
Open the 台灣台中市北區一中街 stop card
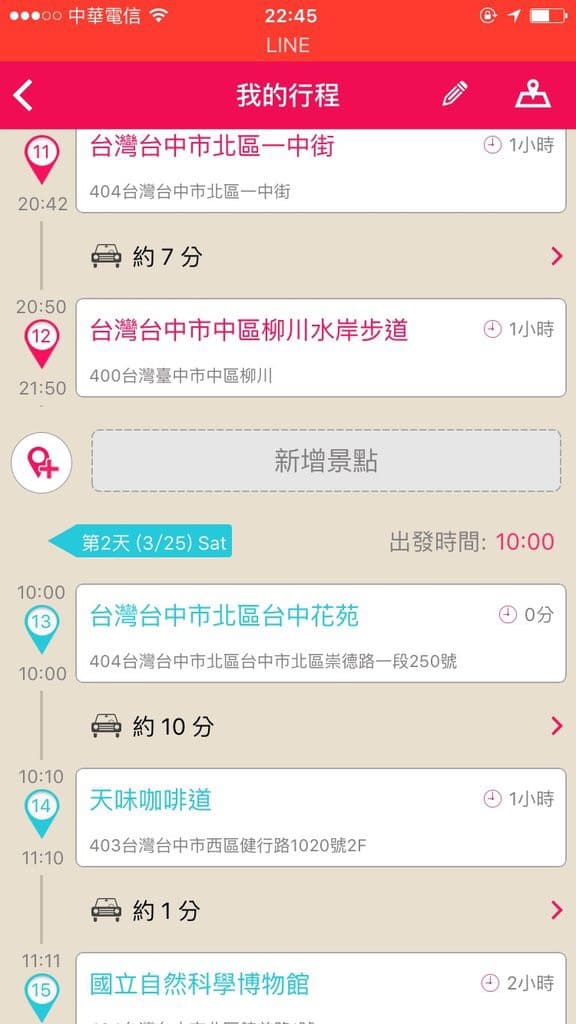coord(321,171)
